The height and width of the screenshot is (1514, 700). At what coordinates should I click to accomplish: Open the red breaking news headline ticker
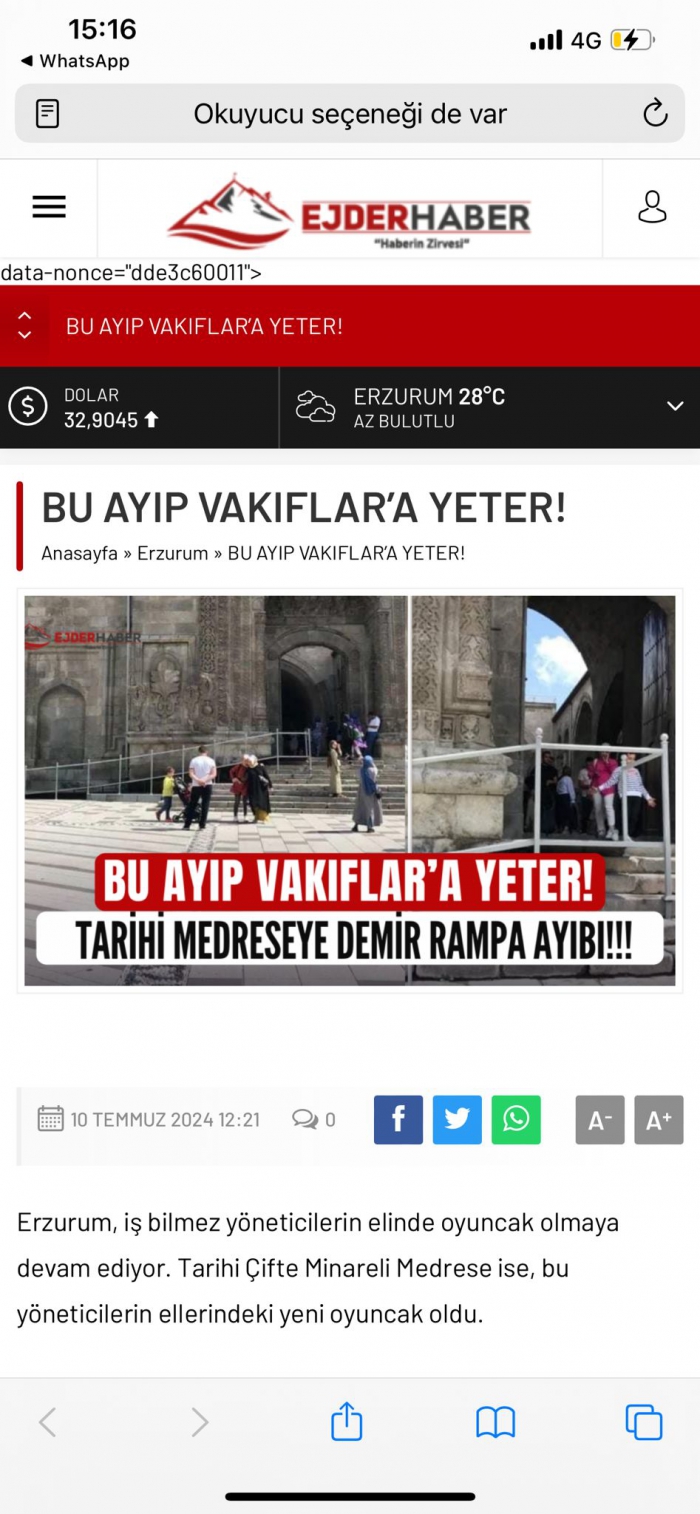[204, 327]
